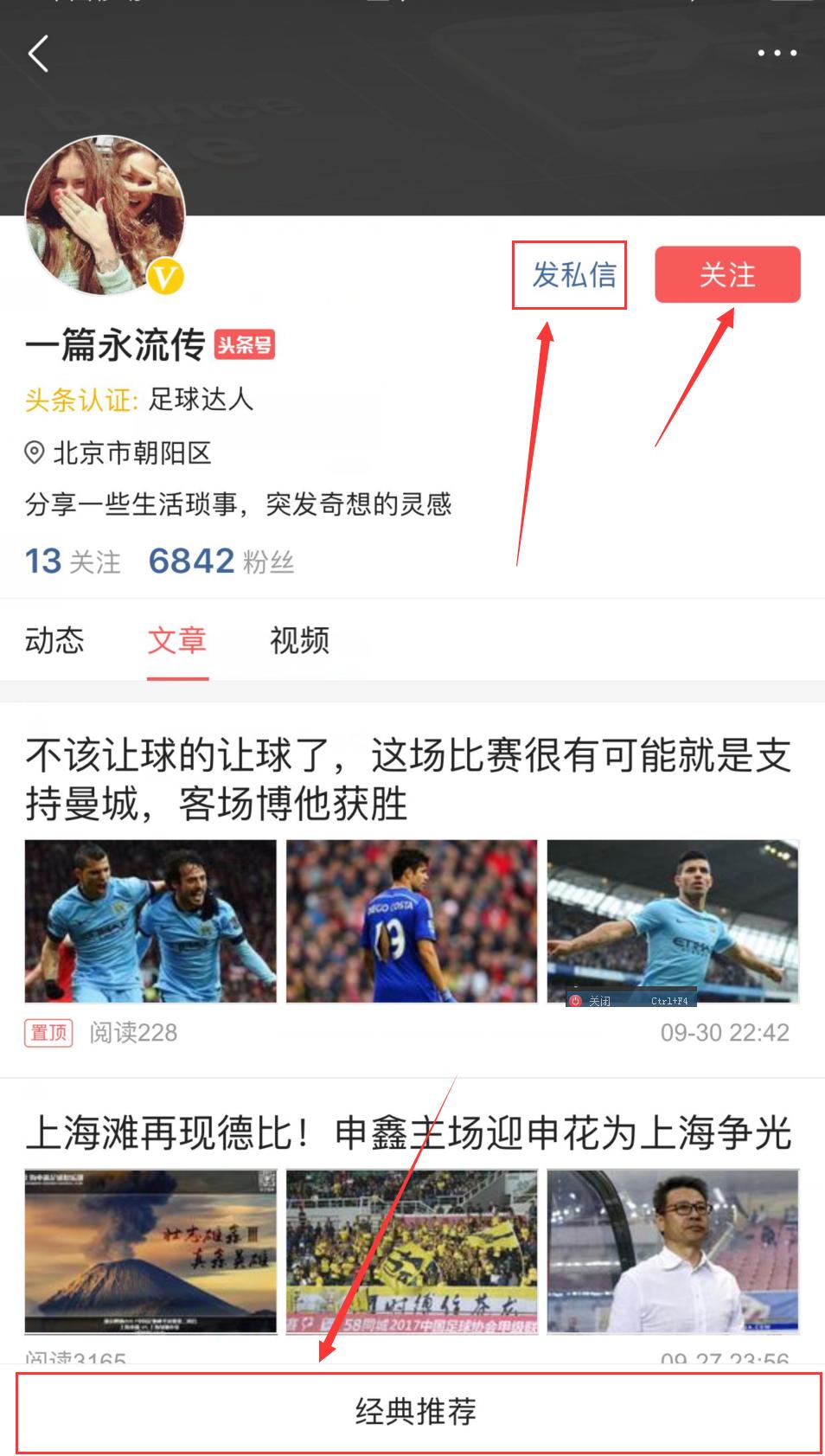The image size is (825, 1456).
Task: Click the Diego Costa photo thumbnail
Action: pos(412,920)
